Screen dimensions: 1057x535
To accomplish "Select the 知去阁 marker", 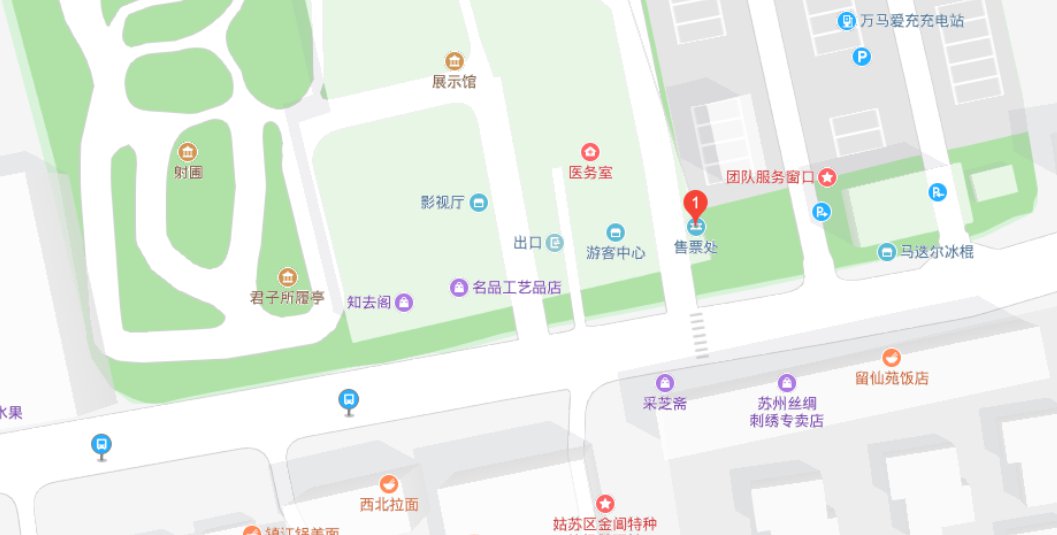I will pos(404,301).
